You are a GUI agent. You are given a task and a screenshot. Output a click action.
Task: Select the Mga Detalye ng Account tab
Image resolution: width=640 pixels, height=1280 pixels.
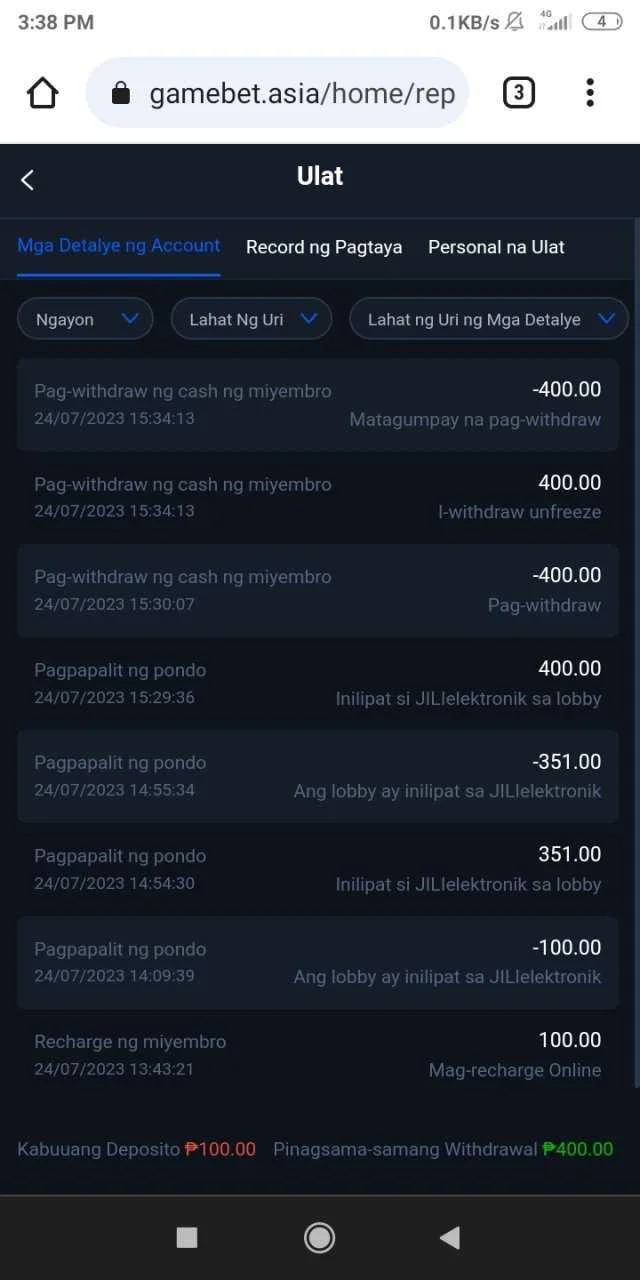pos(119,246)
